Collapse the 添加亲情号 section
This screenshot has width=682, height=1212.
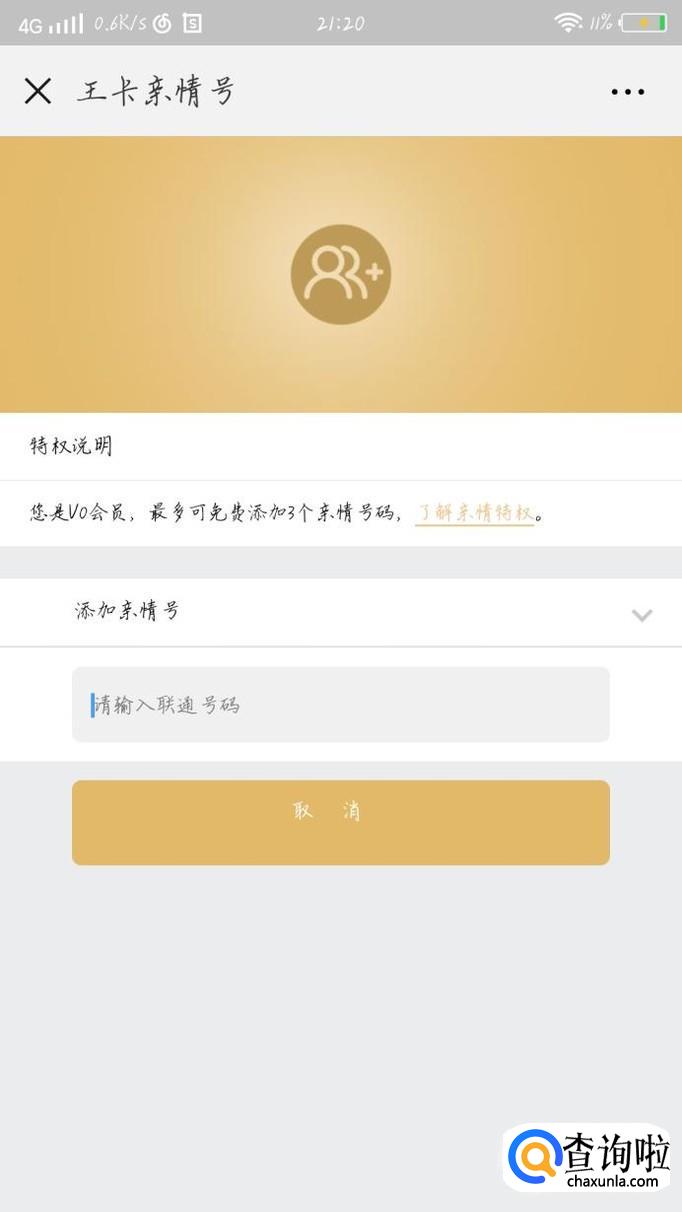point(641,614)
